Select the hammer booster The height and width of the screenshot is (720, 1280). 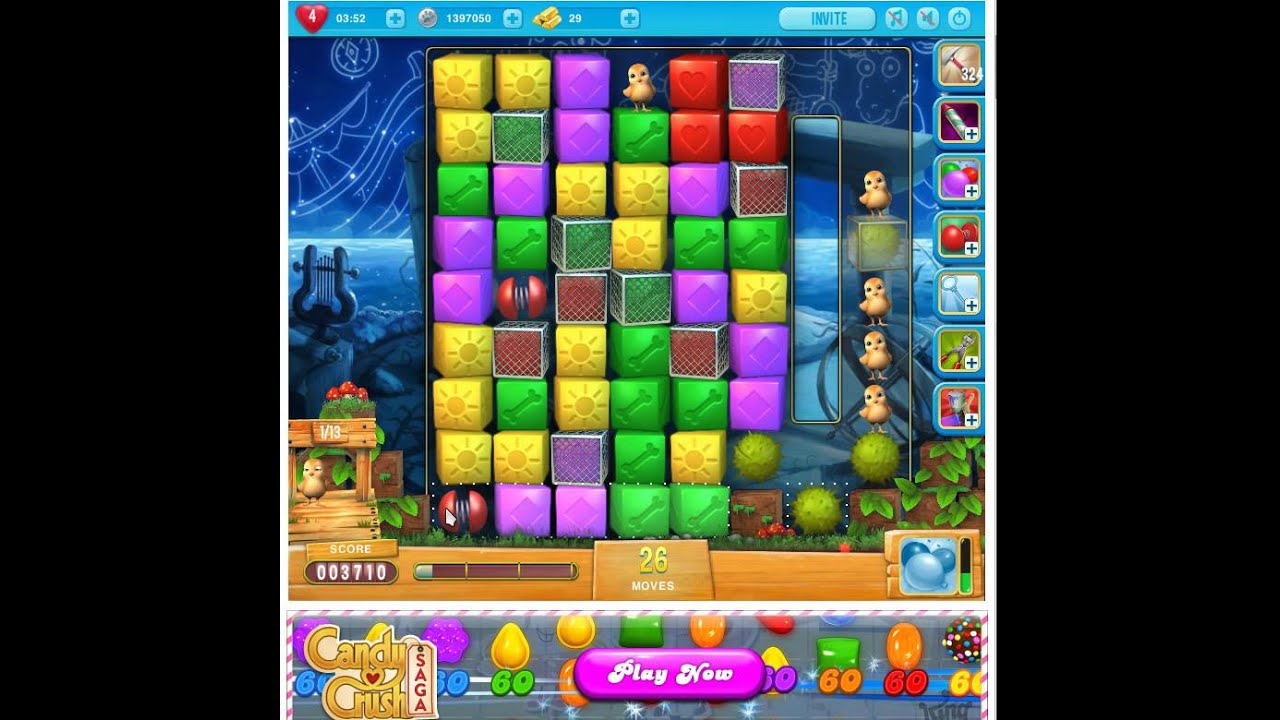(959, 64)
